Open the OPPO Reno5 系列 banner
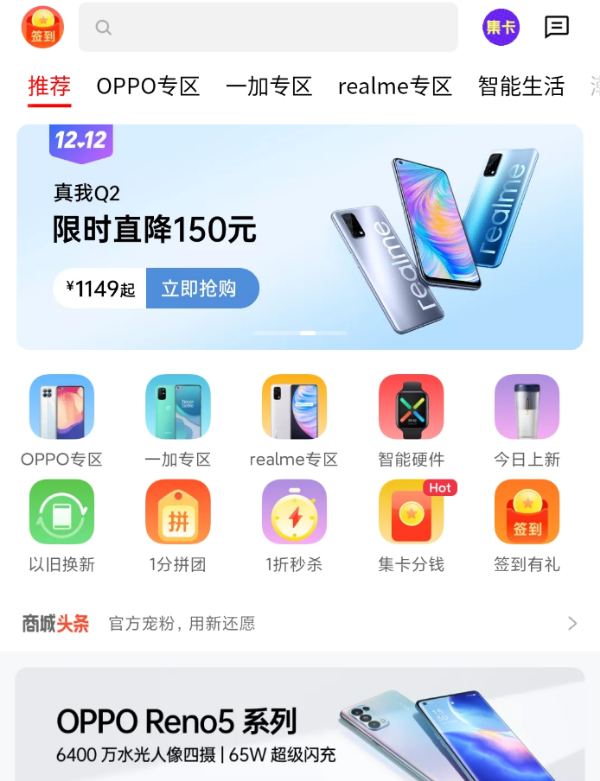The image size is (600, 781). coord(300,725)
